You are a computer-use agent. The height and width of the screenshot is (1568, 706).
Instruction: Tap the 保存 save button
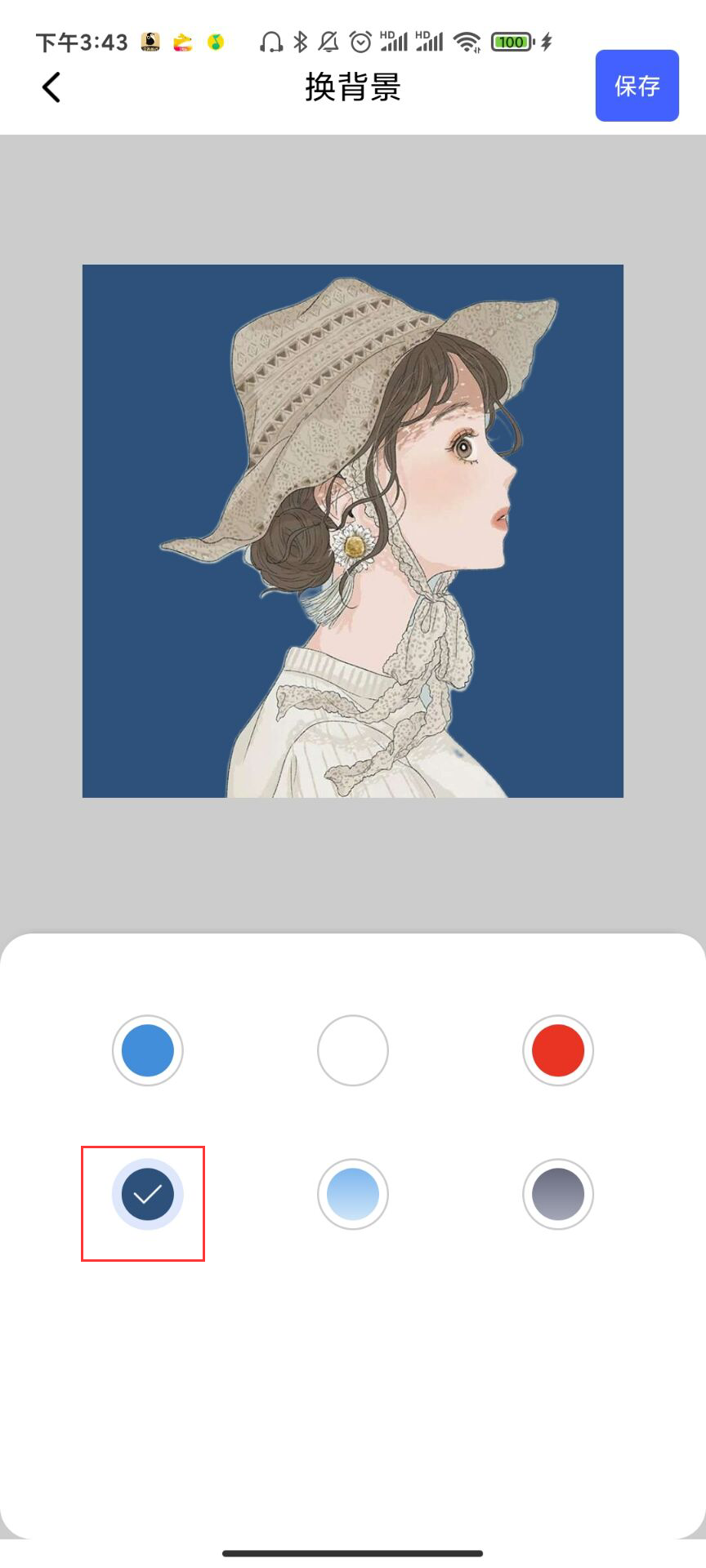click(637, 86)
